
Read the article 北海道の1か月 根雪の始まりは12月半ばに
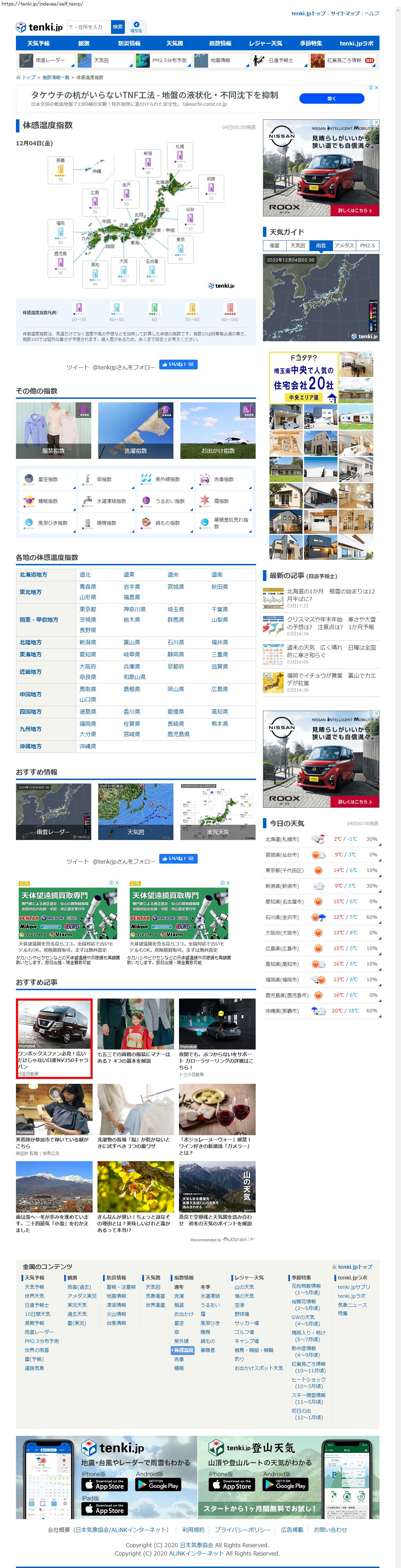pos(331,595)
